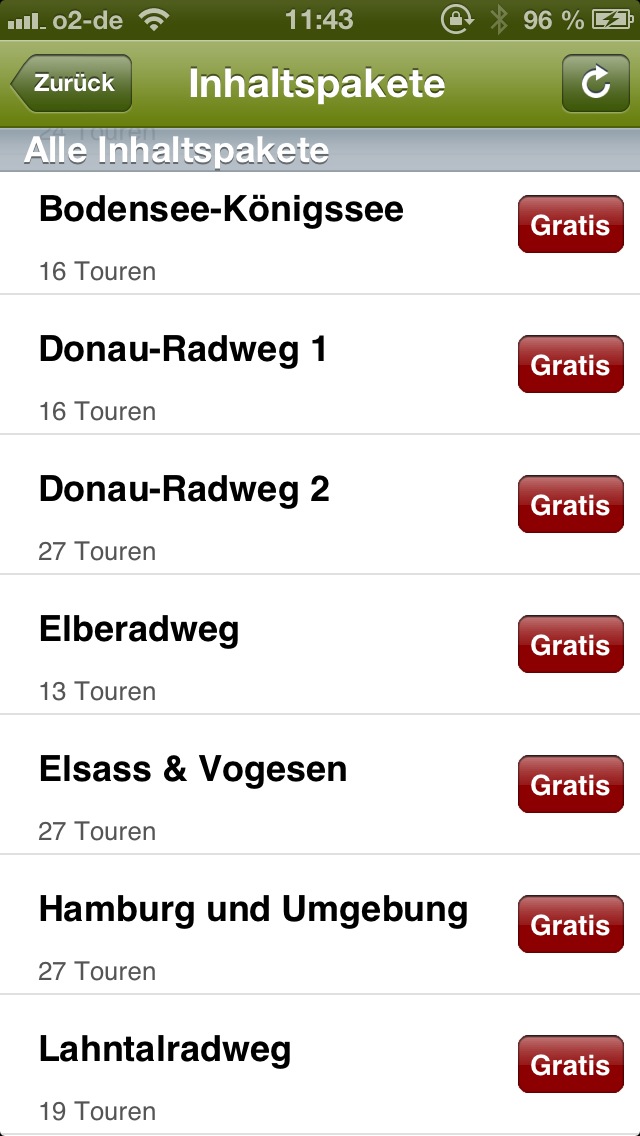Viewport: 640px width, 1136px height.
Task: Go back with the Zurück button
Action: (x=72, y=83)
